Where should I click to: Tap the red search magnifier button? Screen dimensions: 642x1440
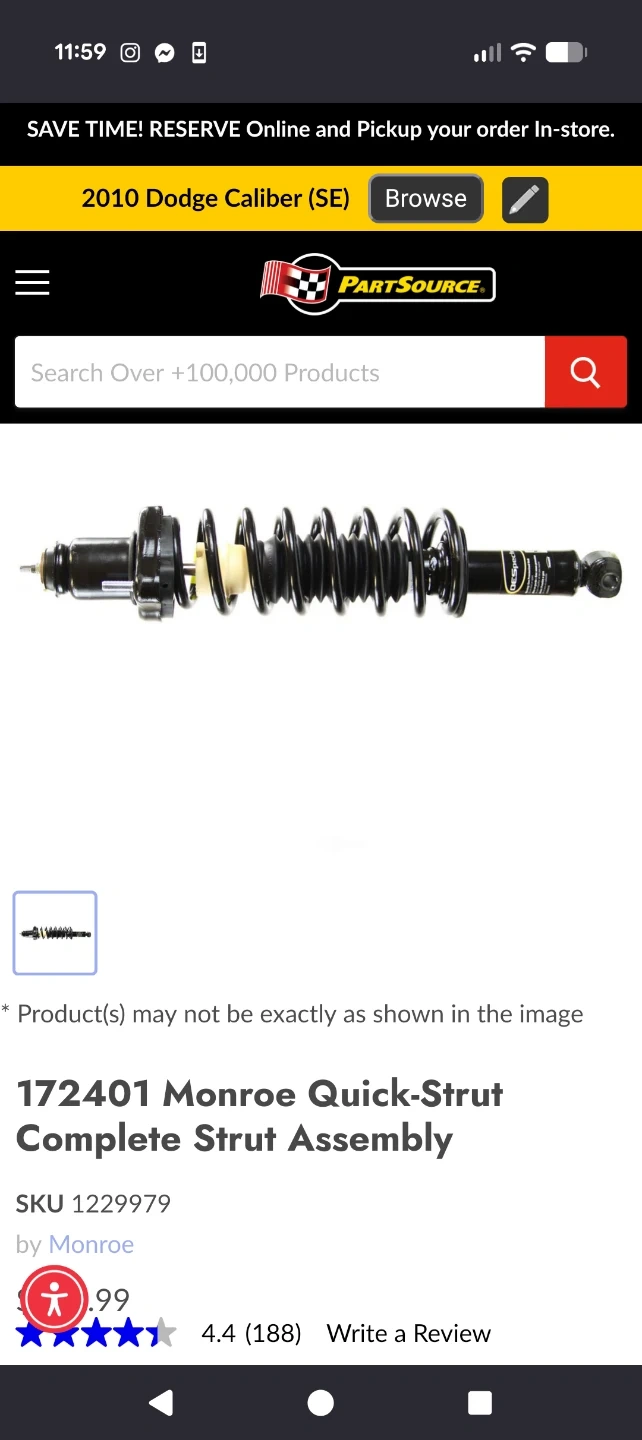(586, 372)
